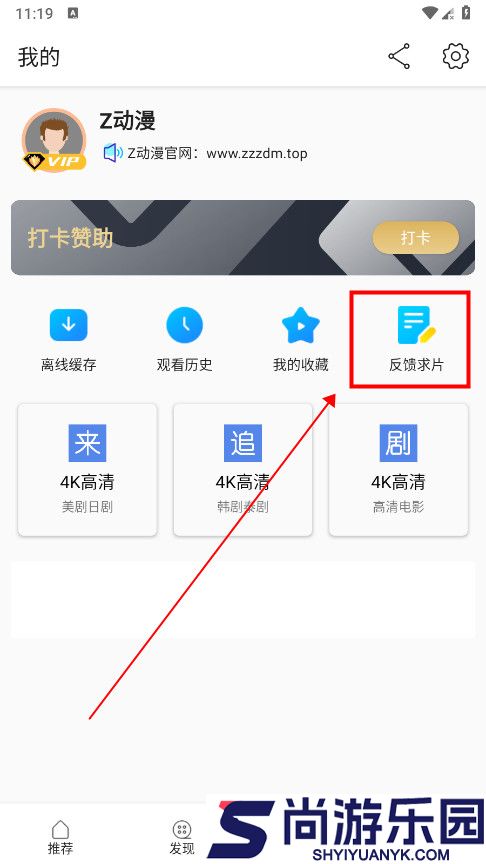This screenshot has height=864, width=486.
Task: Open the 韩剧泰剧 4K高清 card
Action: click(243, 470)
